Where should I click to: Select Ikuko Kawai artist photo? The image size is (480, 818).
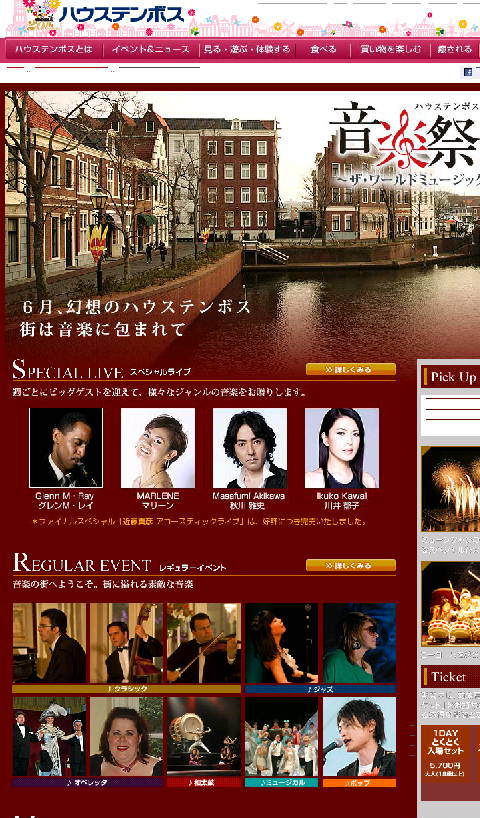click(x=342, y=448)
